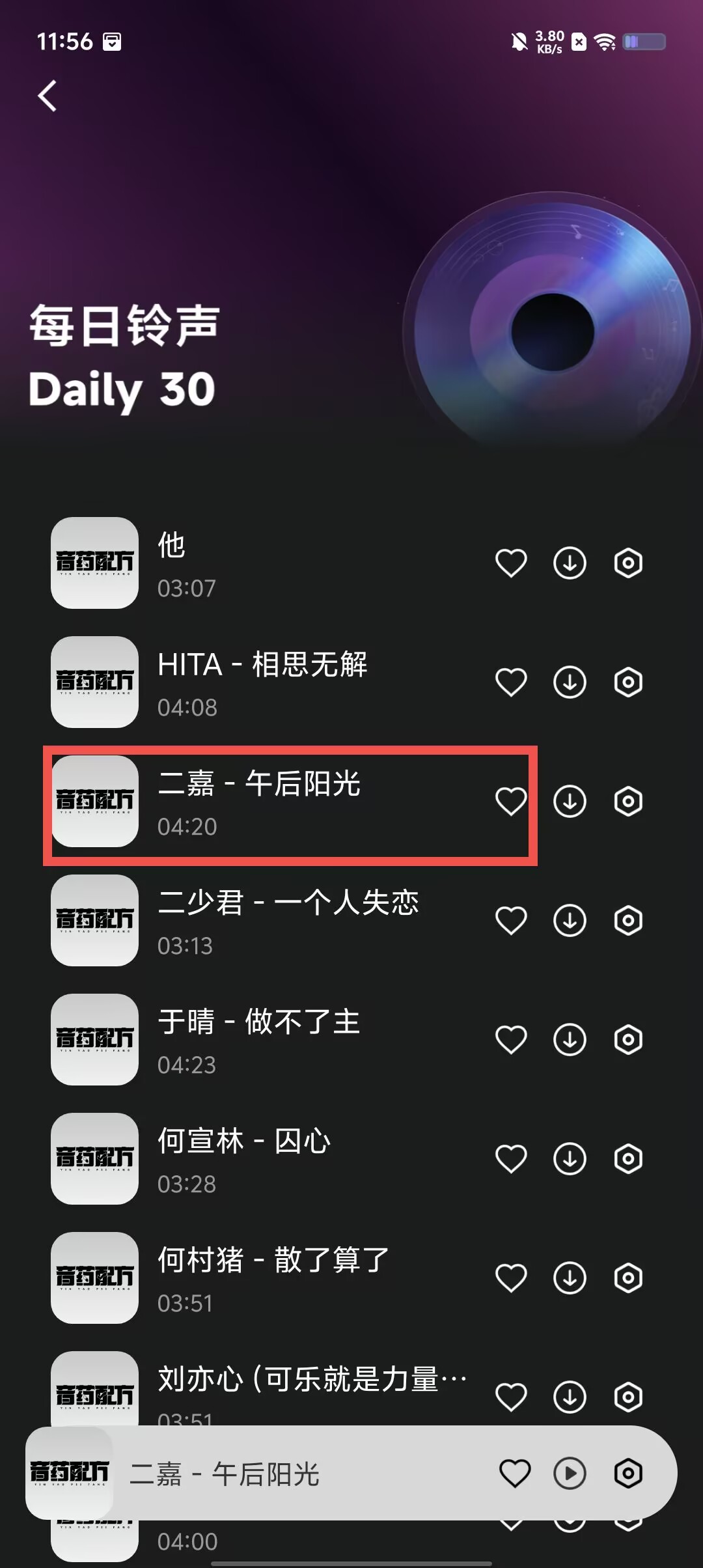
Task: Tap the hexagon icon in the mini player
Action: [628, 1474]
